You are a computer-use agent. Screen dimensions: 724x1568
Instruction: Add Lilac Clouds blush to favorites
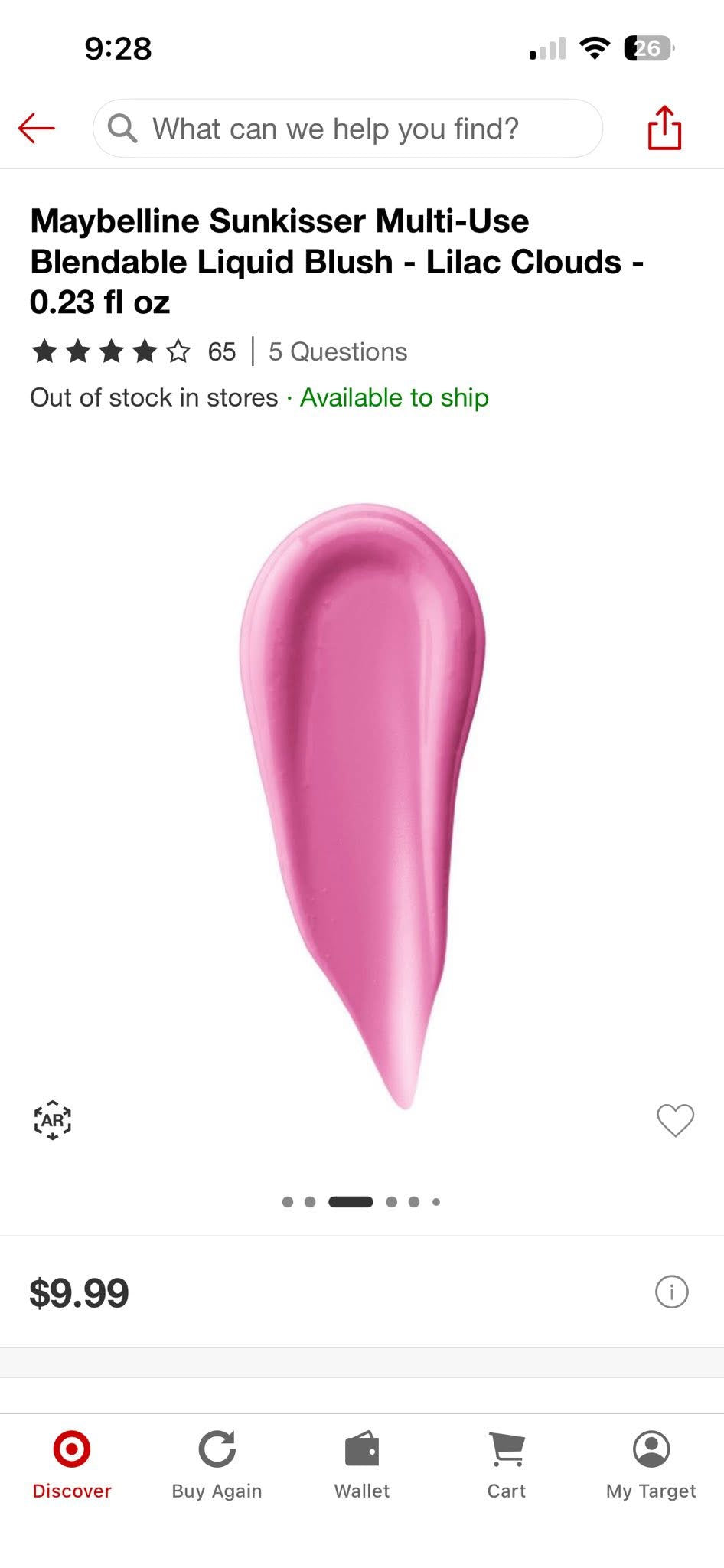675,1121
